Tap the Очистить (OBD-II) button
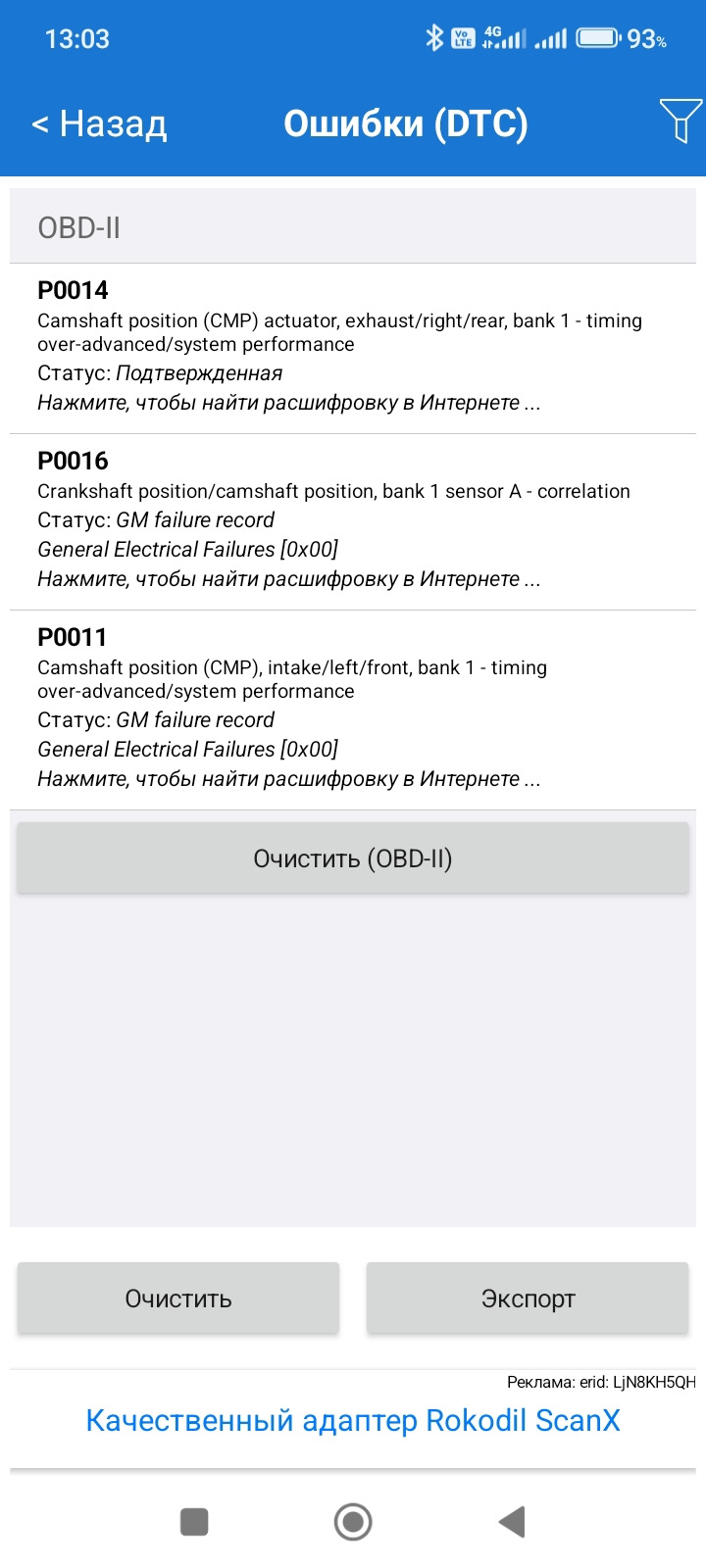 click(353, 858)
